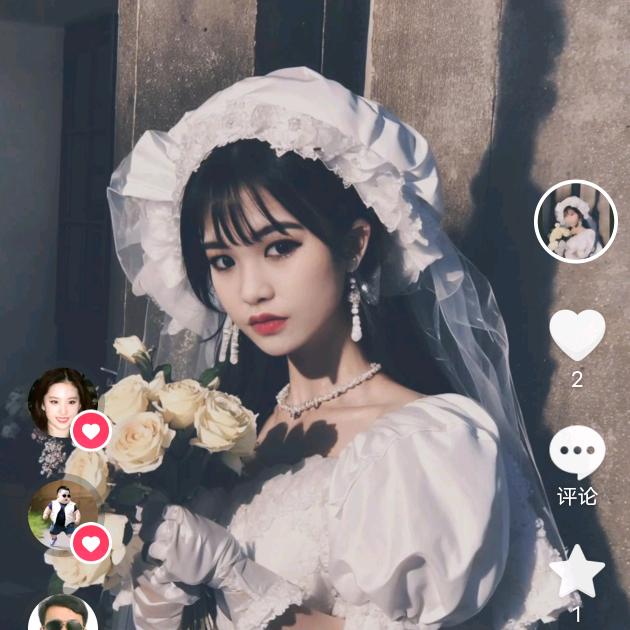
Task: Open the avatar of the man in a white shirt
Action: [x=62, y=513]
